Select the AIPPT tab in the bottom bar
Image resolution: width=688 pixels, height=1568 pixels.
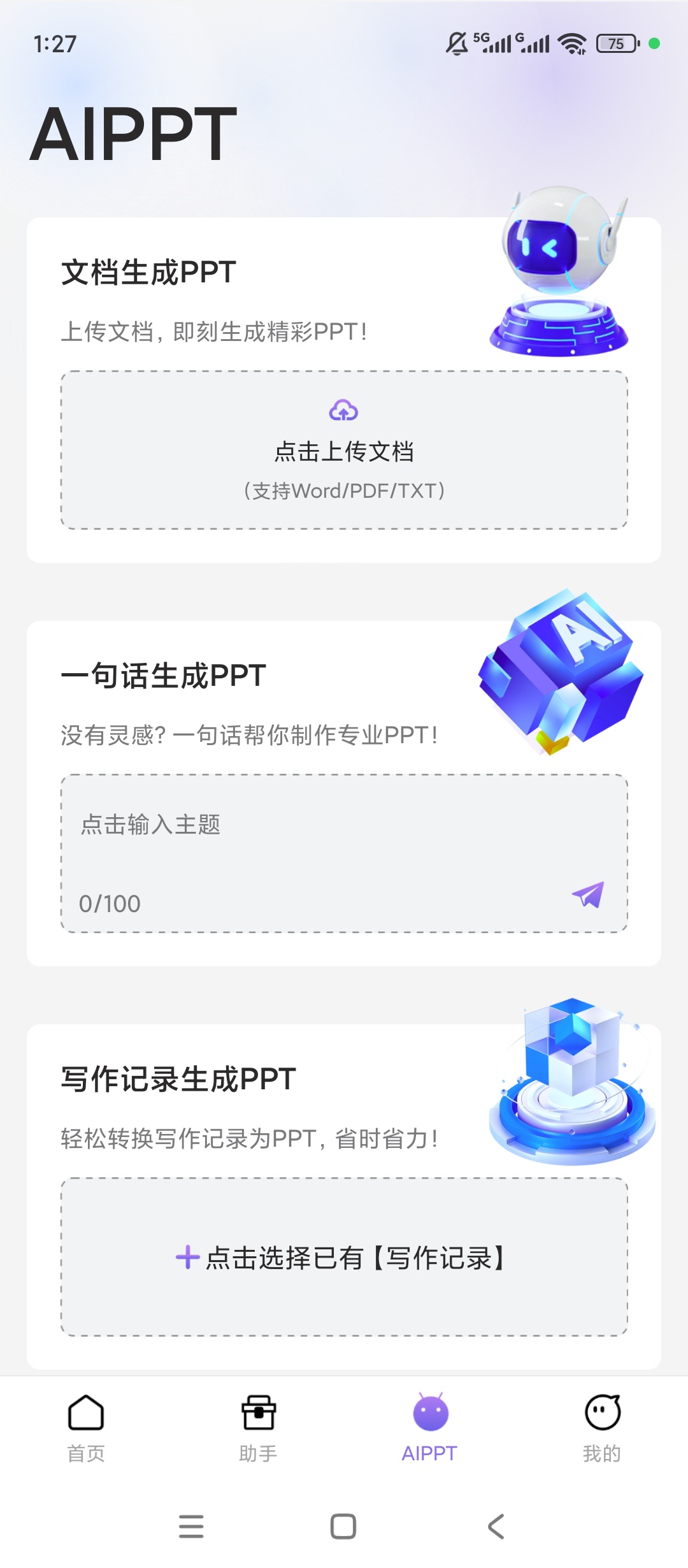pyautogui.click(x=430, y=1428)
